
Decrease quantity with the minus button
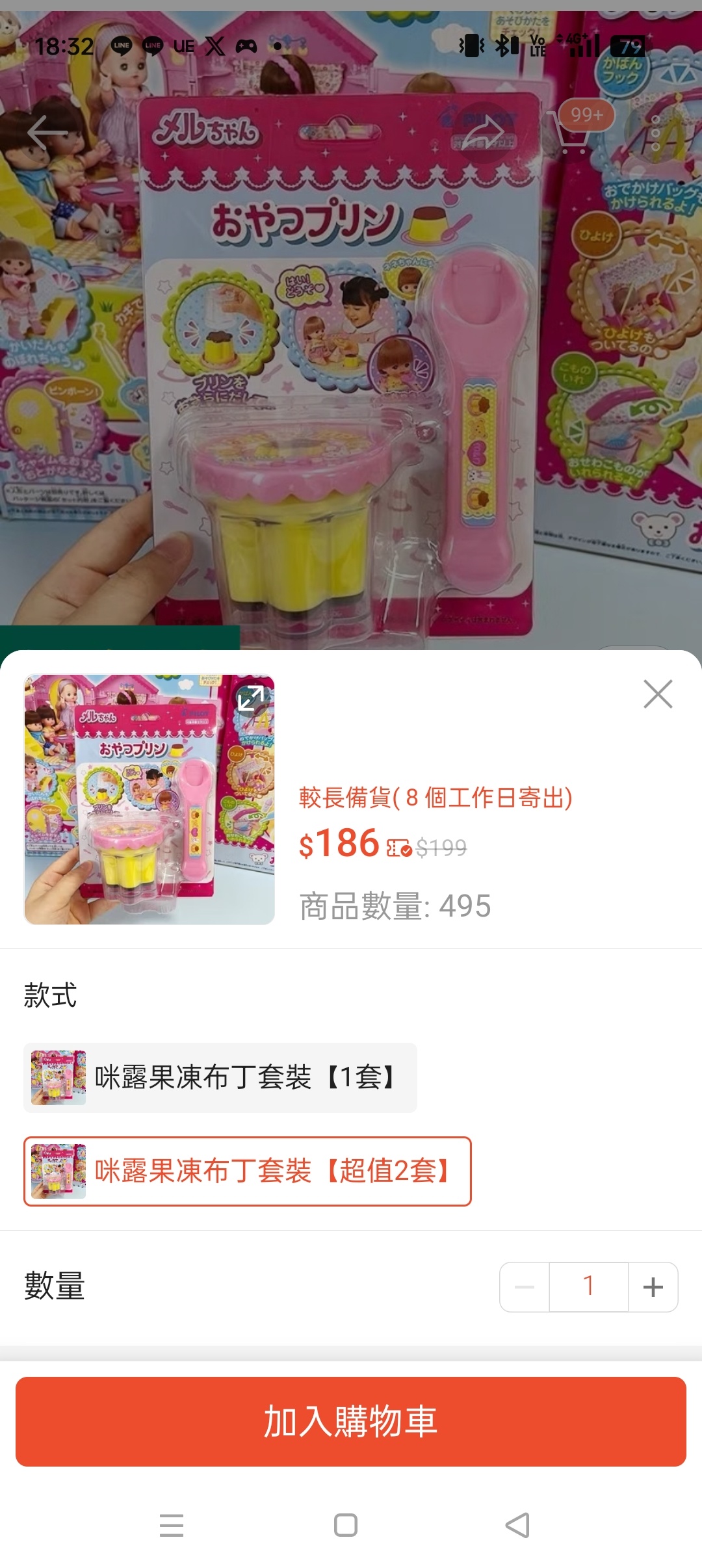point(525,1287)
